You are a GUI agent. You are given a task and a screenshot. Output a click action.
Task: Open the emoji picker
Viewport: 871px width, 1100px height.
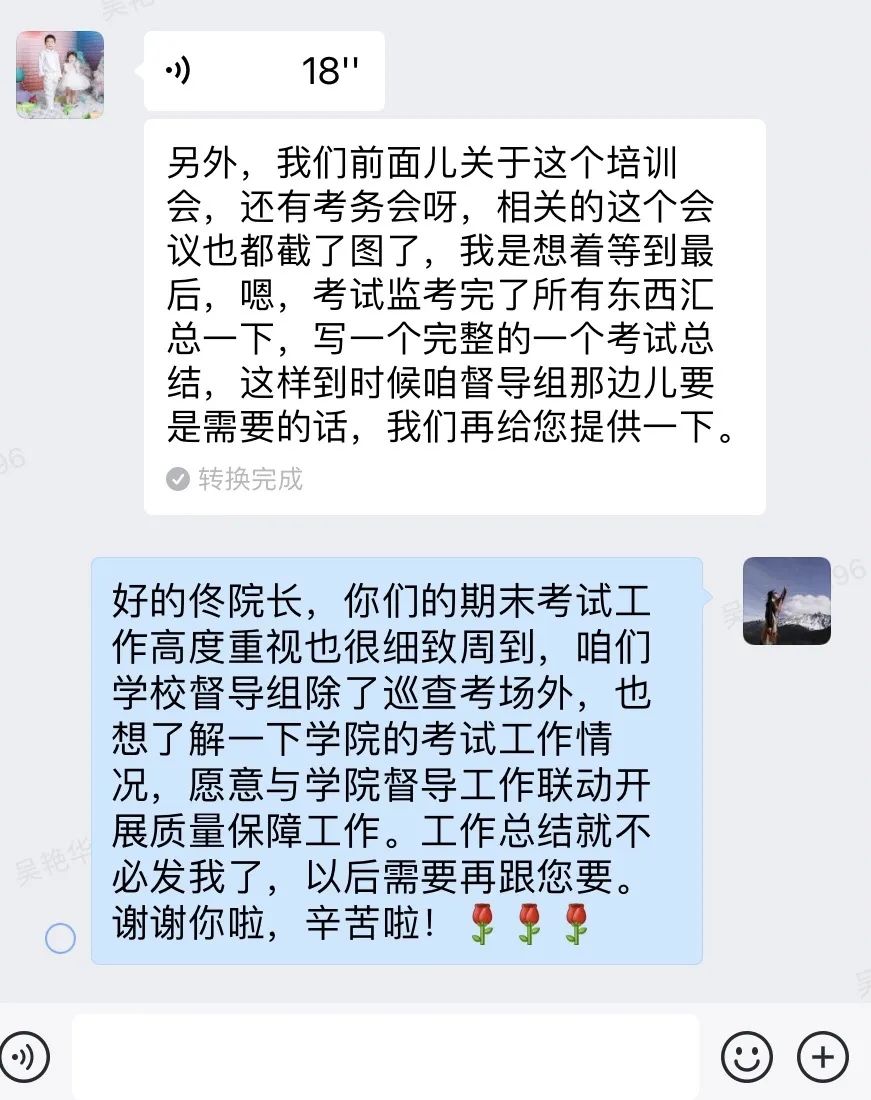coord(747,1056)
